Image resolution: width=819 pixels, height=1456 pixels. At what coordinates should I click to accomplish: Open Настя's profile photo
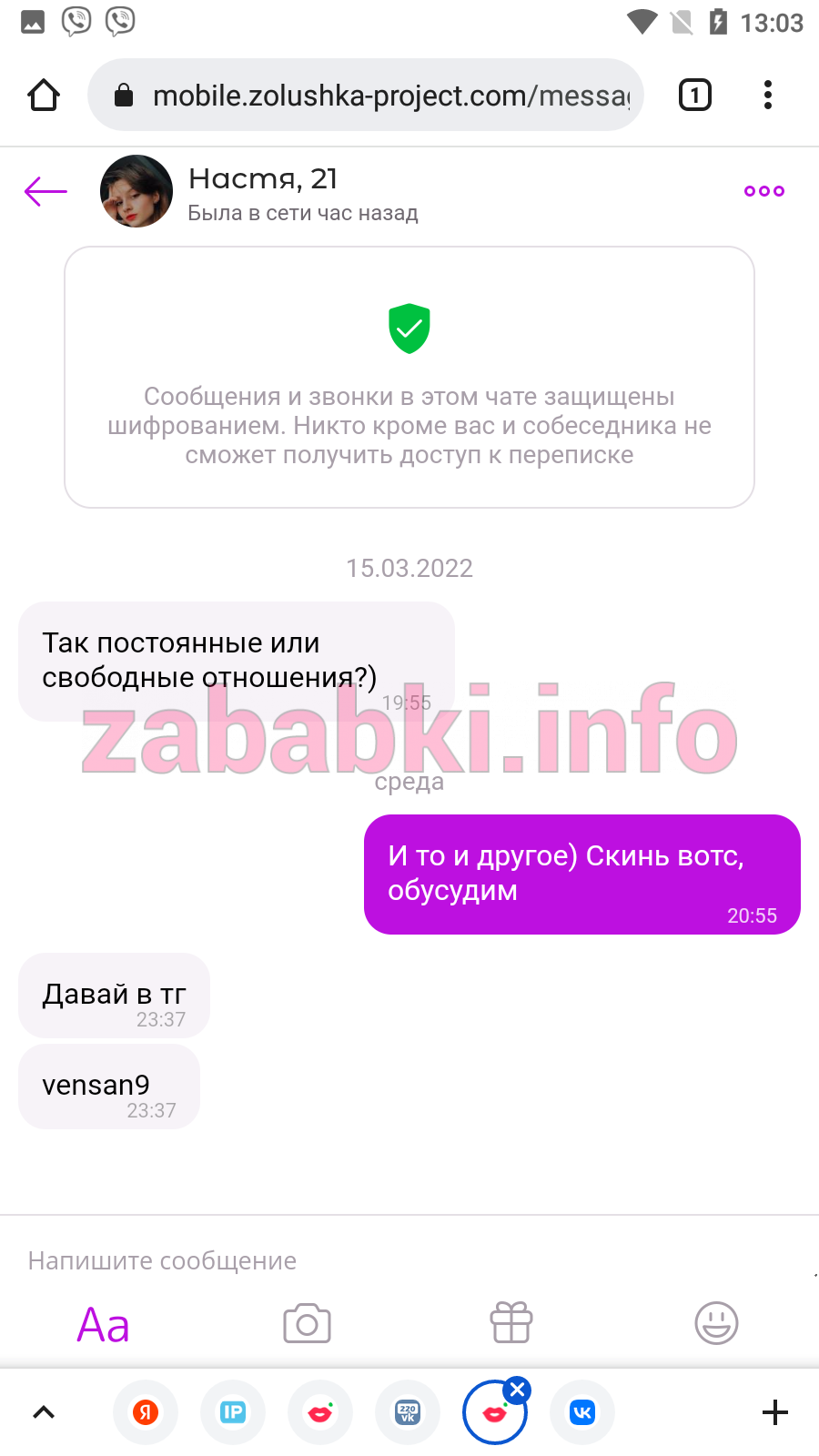[x=136, y=191]
